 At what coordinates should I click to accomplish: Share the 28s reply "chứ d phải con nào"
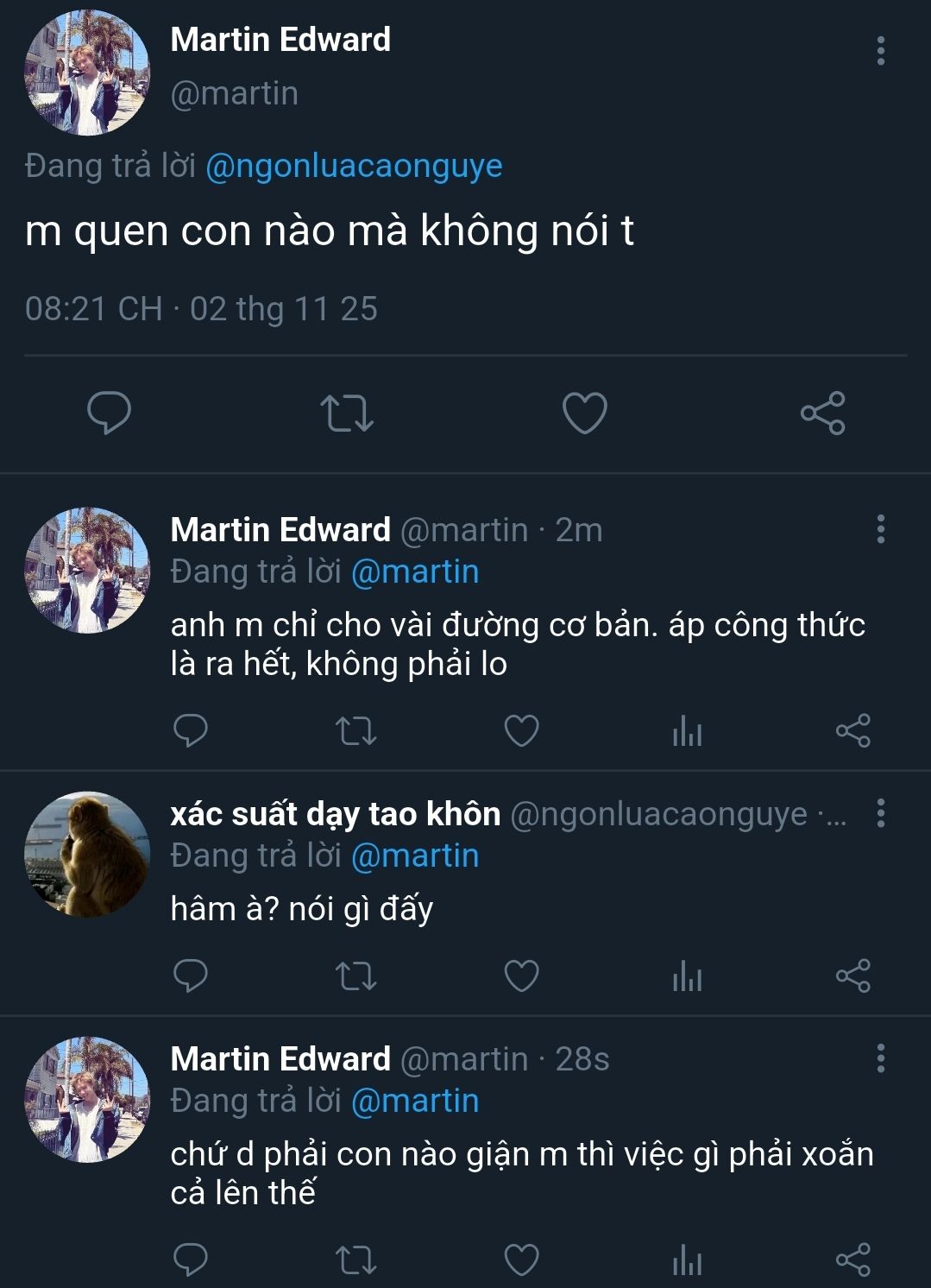[x=852, y=1260]
